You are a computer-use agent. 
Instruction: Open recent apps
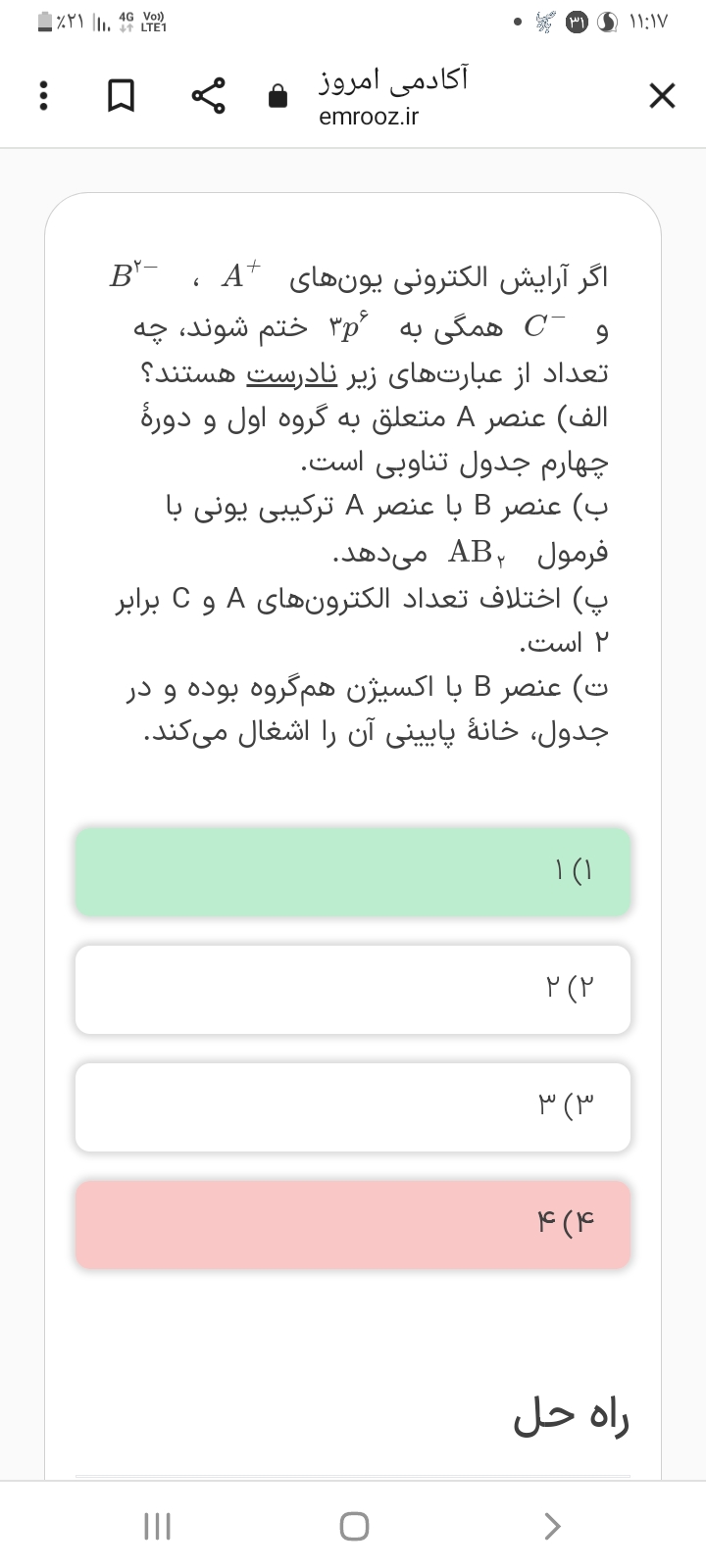[x=157, y=1526]
